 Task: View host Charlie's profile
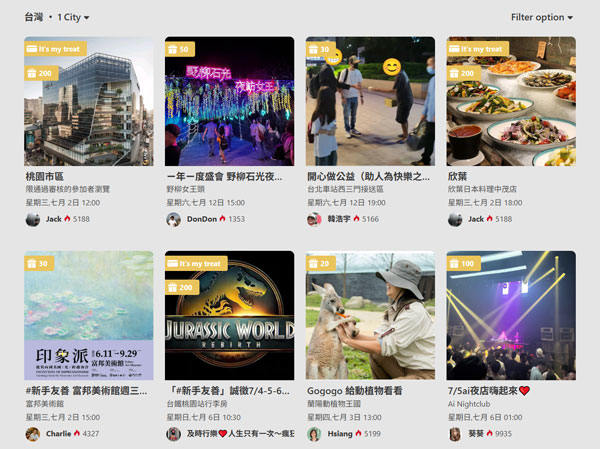click(x=58, y=434)
